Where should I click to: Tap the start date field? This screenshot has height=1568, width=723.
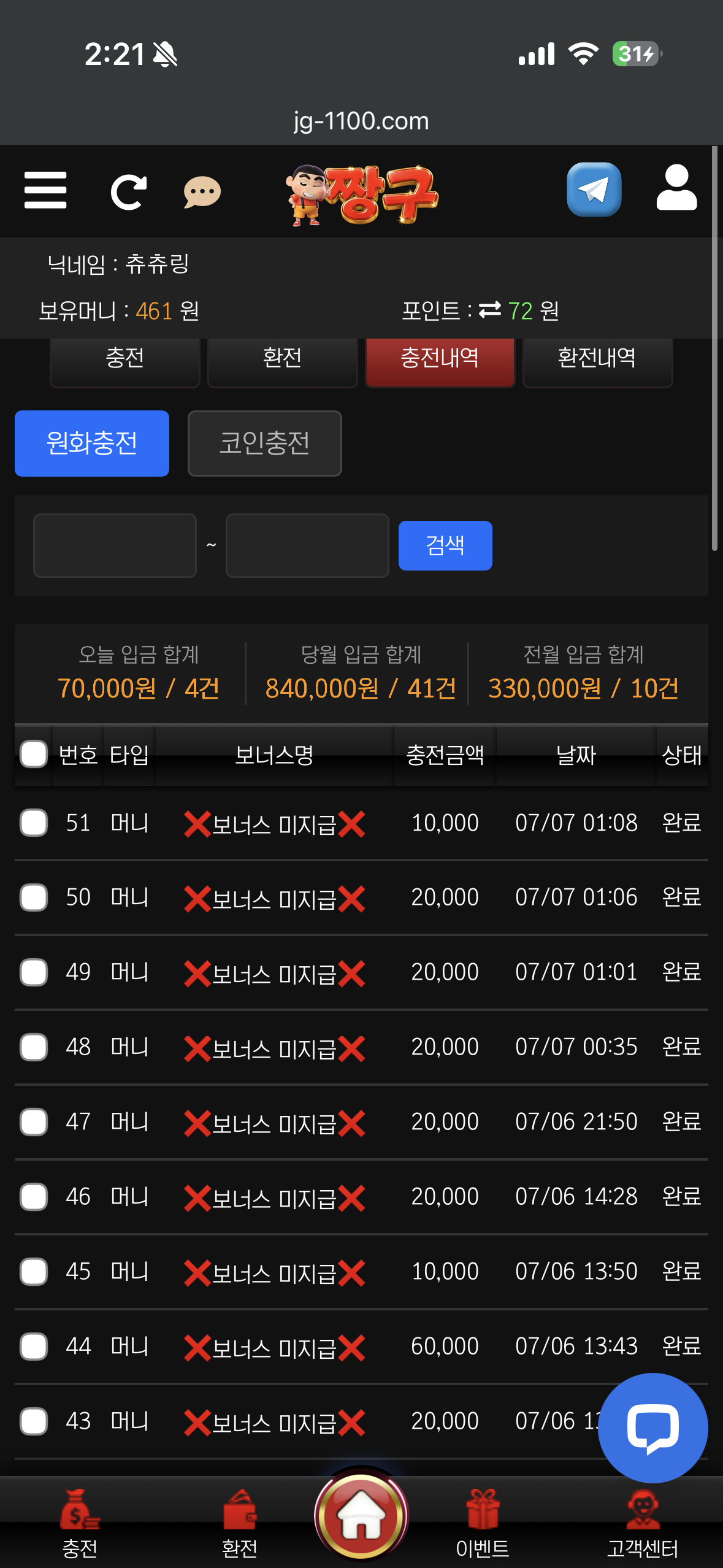click(x=115, y=545)
